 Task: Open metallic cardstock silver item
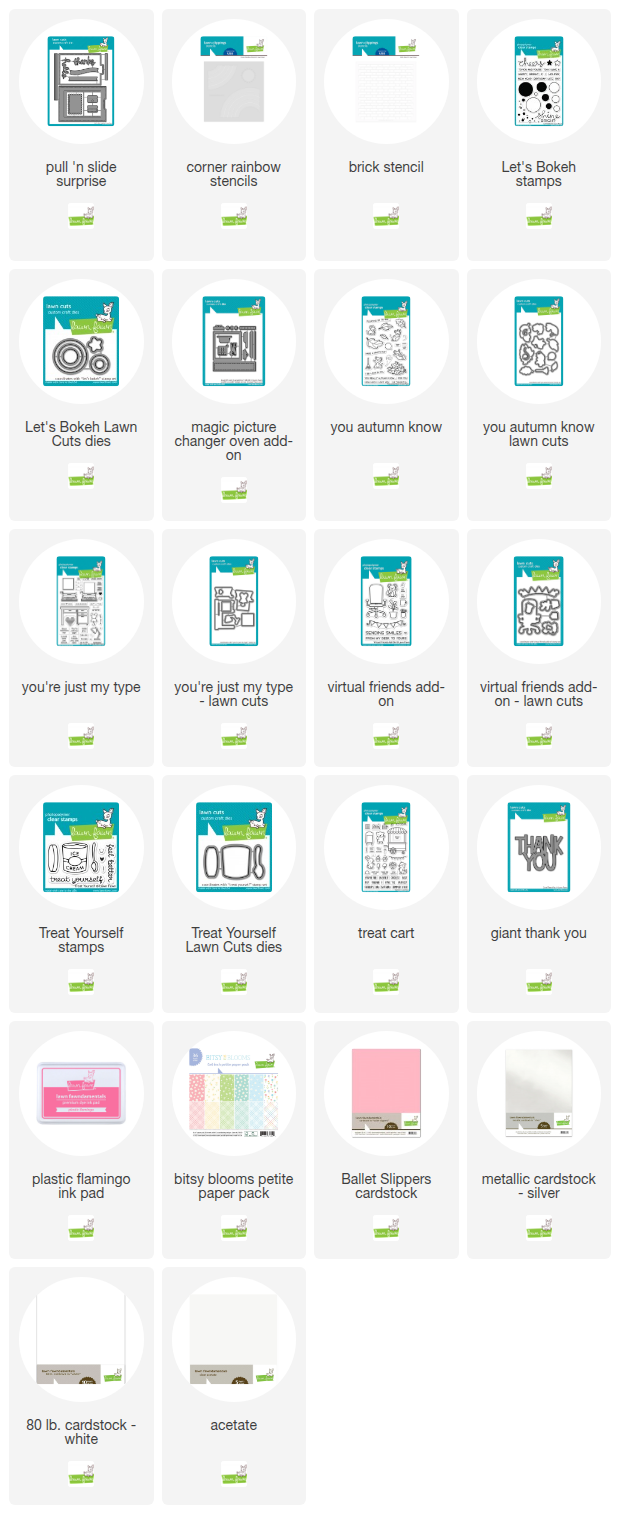(x=538, y=1094)
